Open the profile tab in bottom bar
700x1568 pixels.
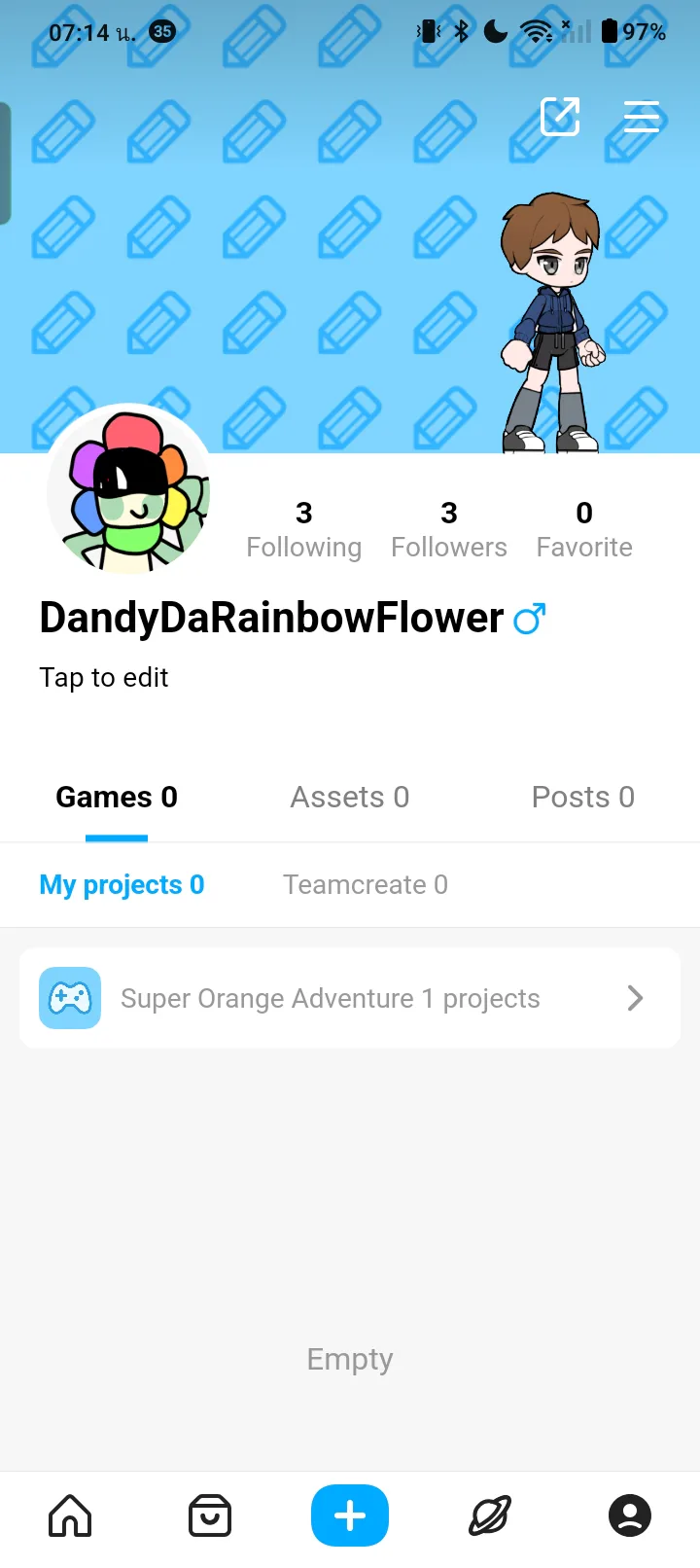pos(630,1515)
